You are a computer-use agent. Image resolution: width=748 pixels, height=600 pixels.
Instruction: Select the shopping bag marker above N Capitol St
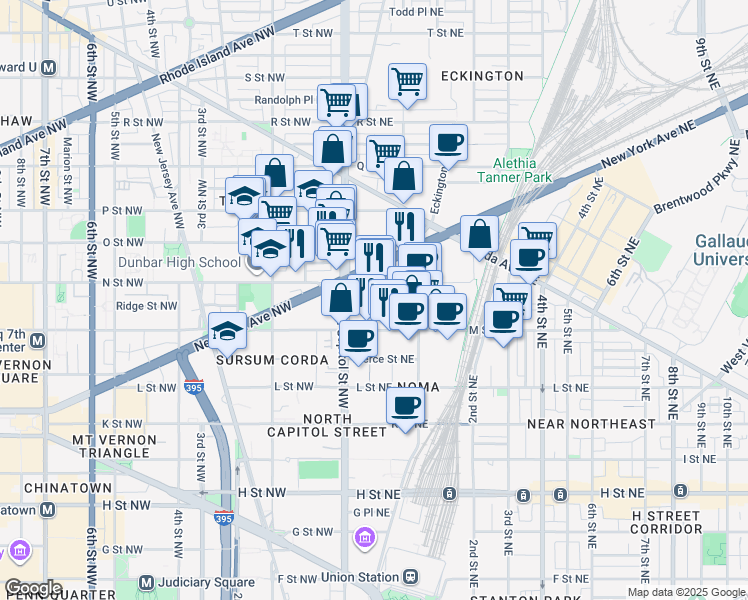pos(341,302)
